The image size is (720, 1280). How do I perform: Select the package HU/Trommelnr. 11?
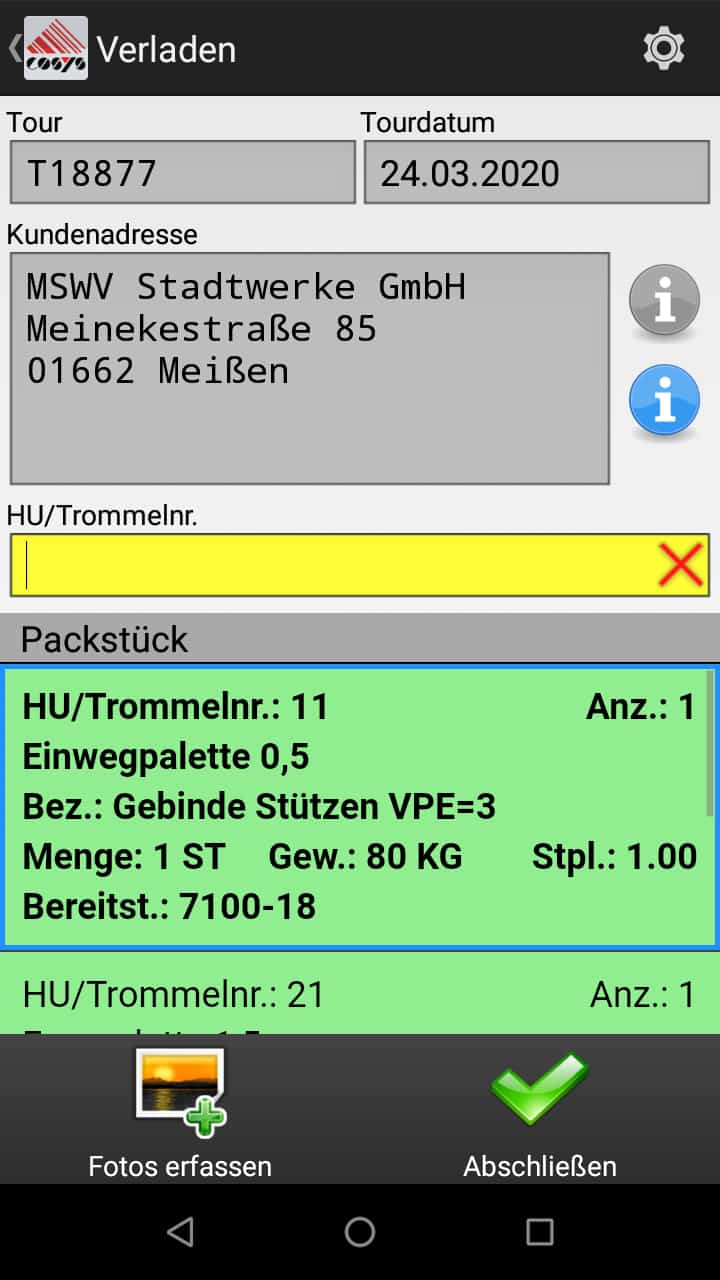(358, 806)
